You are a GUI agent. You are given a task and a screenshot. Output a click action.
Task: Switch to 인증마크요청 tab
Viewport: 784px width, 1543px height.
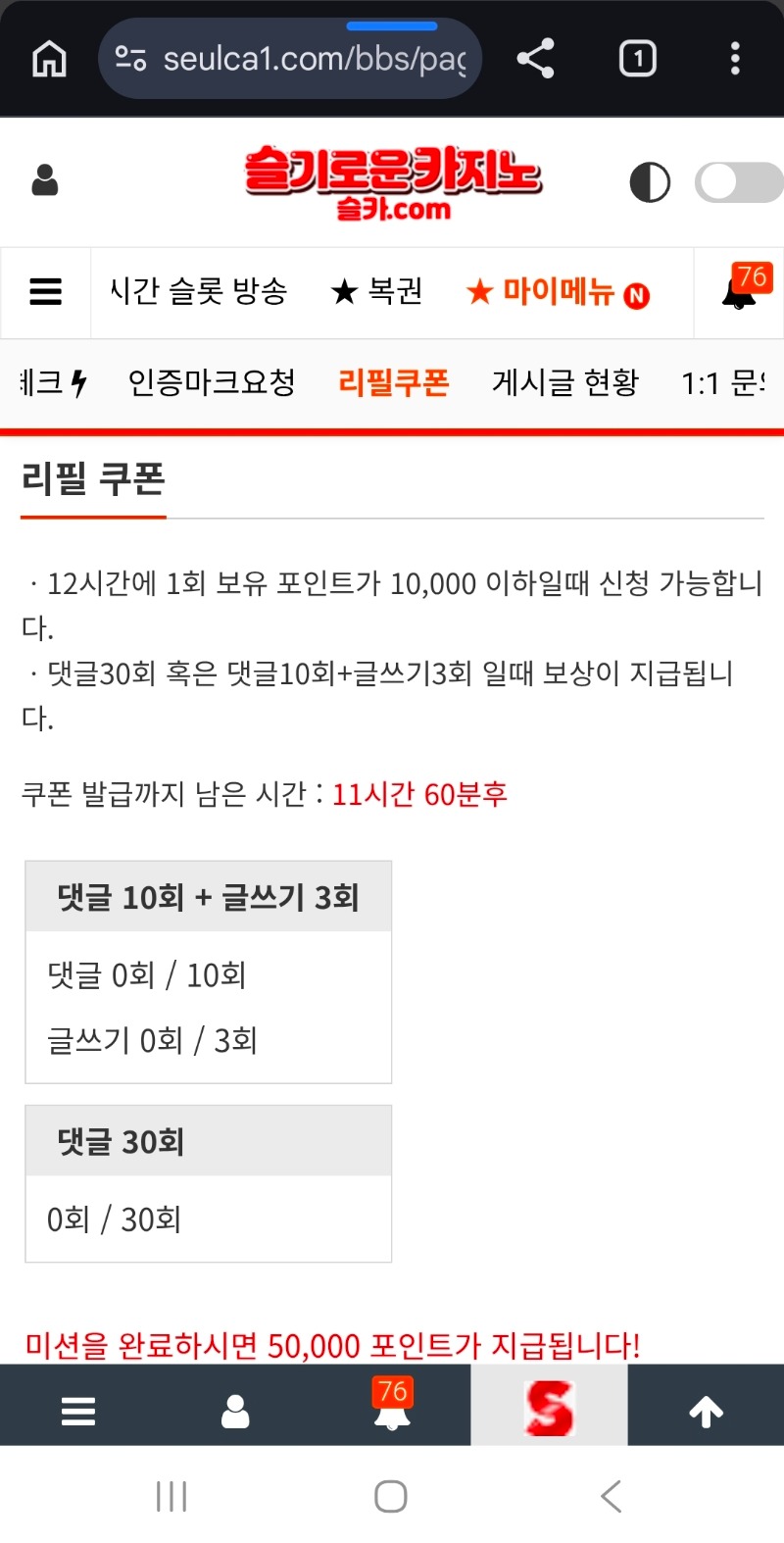pyautogui.click(x=212, y=382)
